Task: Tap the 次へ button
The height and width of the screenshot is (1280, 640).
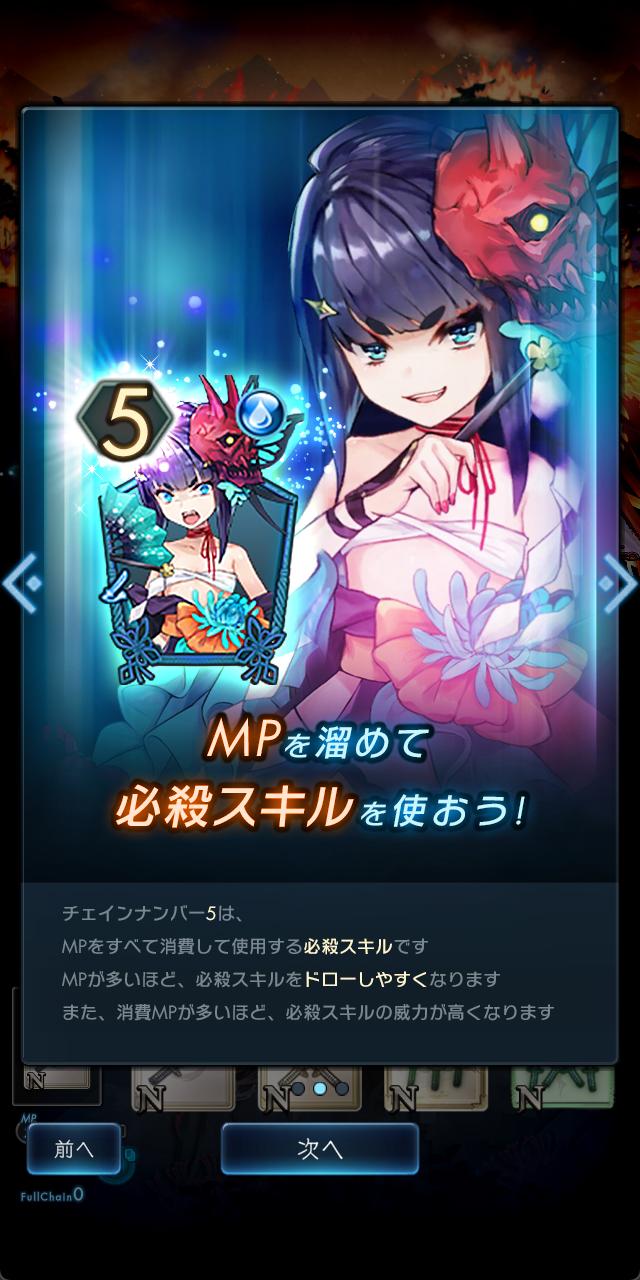Action: [x=320, y=1149]
